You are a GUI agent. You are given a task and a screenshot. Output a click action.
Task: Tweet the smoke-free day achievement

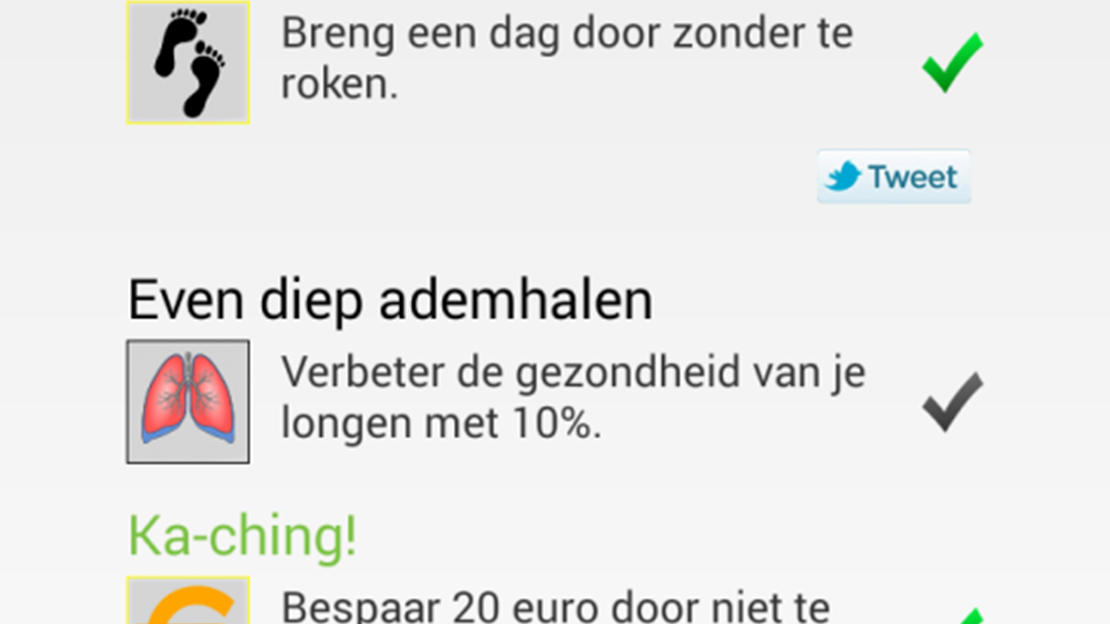pos(893,177)
